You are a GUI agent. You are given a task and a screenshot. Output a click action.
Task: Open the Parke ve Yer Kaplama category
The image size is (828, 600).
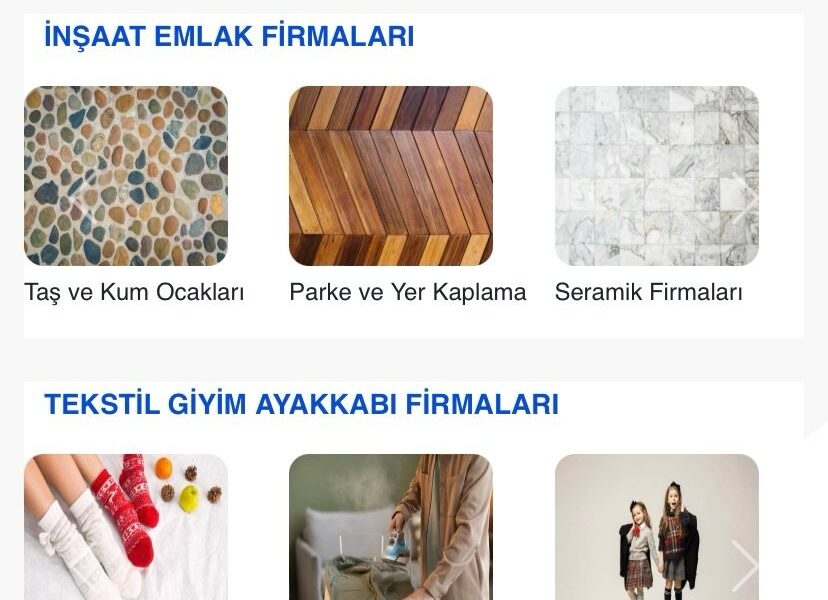tap(390, 176)
